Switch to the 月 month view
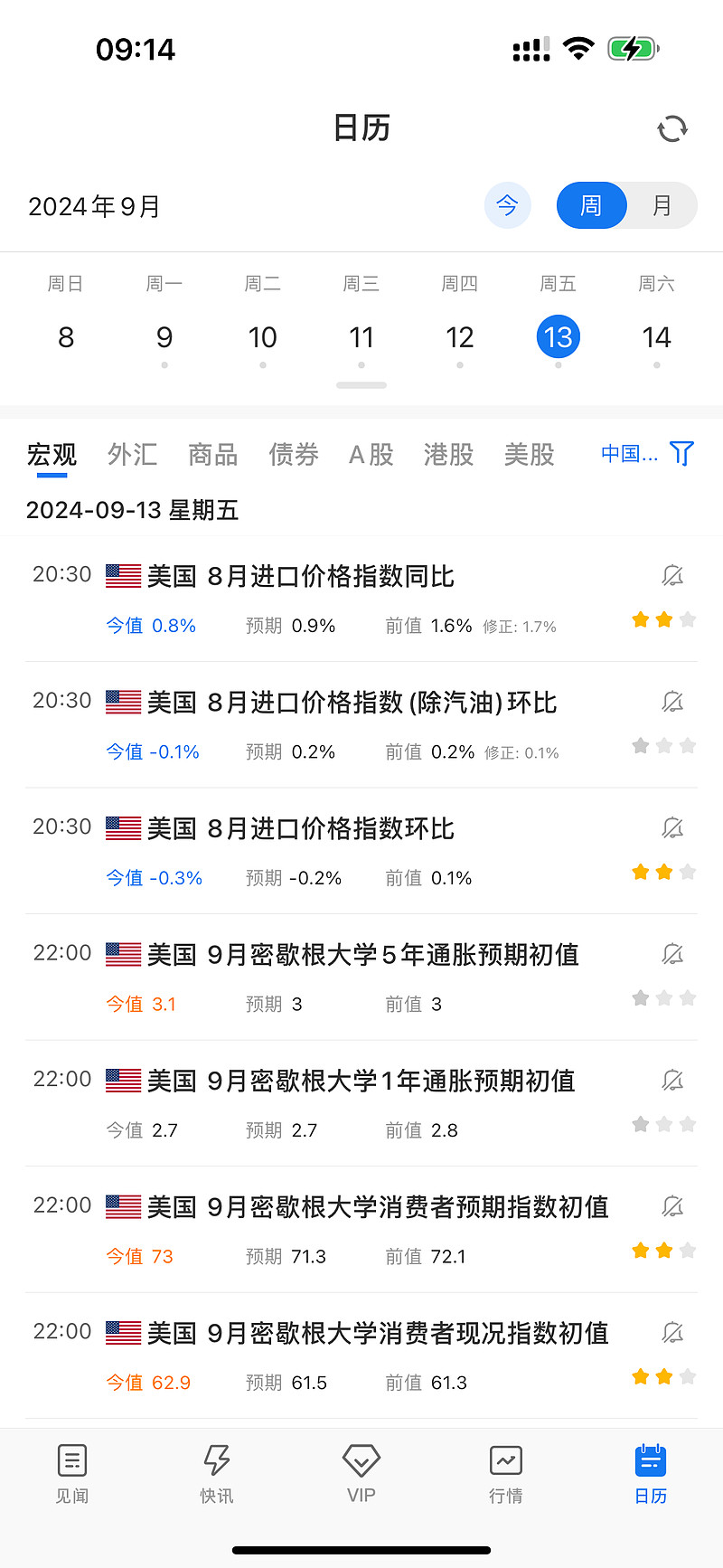The image size is (723, 1568). point(662,206)
